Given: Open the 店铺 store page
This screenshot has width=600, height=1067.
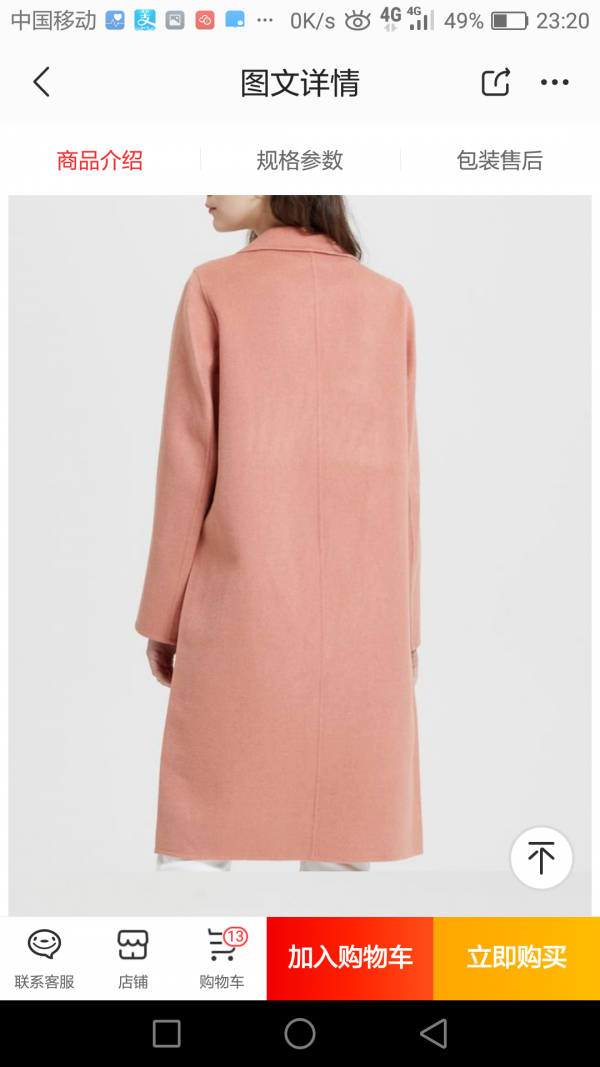Looking at the screenshot, I should 133,959.
